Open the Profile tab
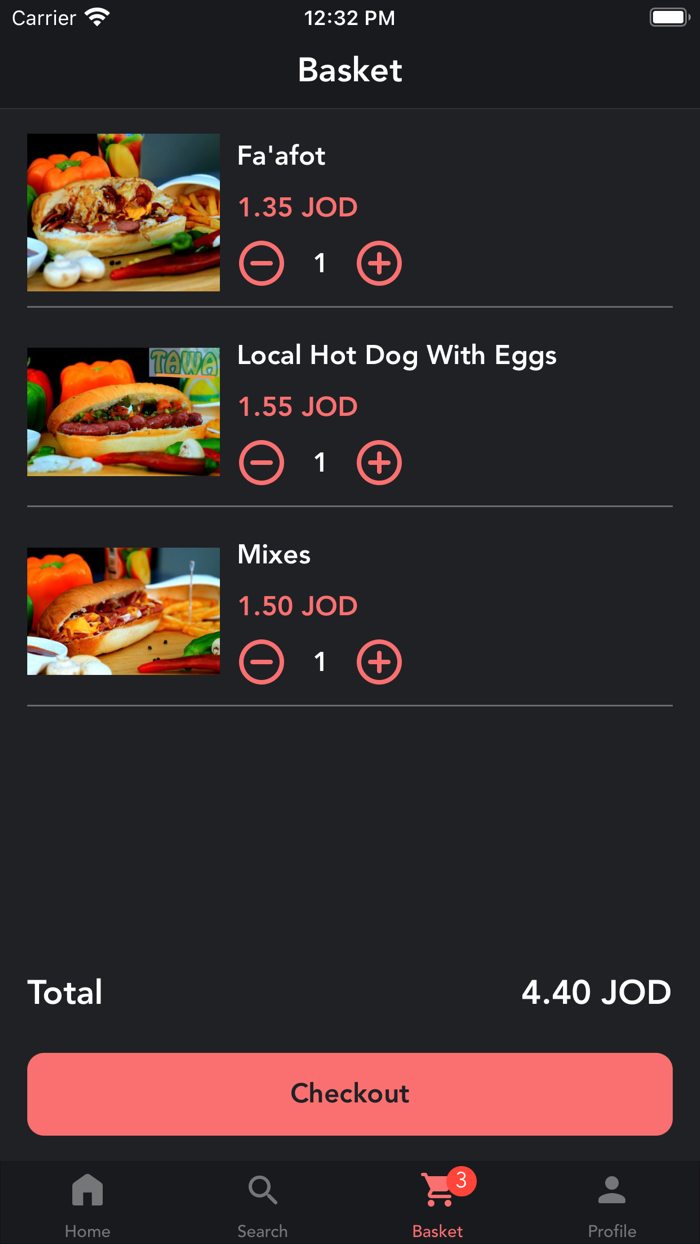 click(x=612, y=1203)
